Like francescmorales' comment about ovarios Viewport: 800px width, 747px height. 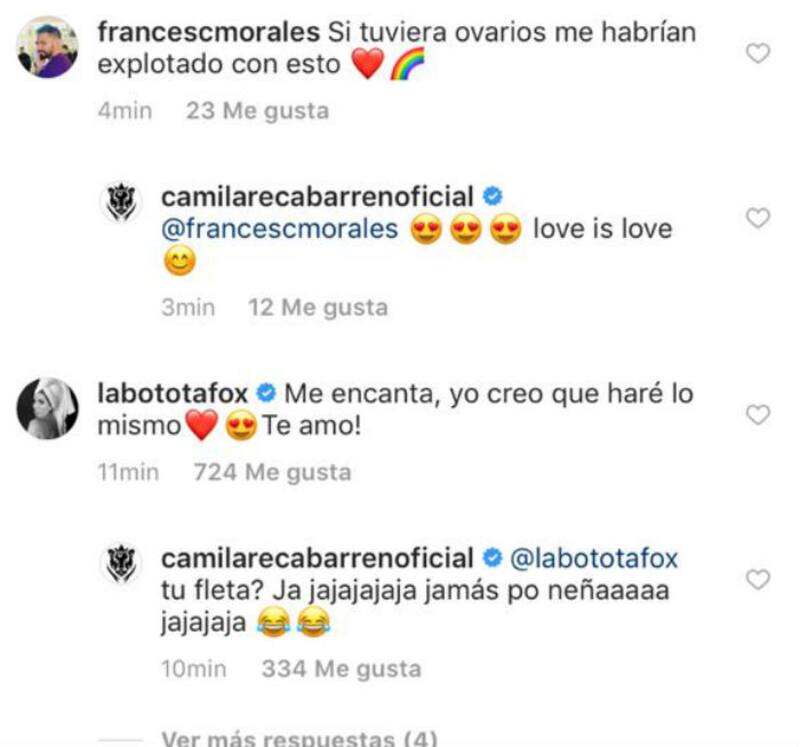point(759,53)
